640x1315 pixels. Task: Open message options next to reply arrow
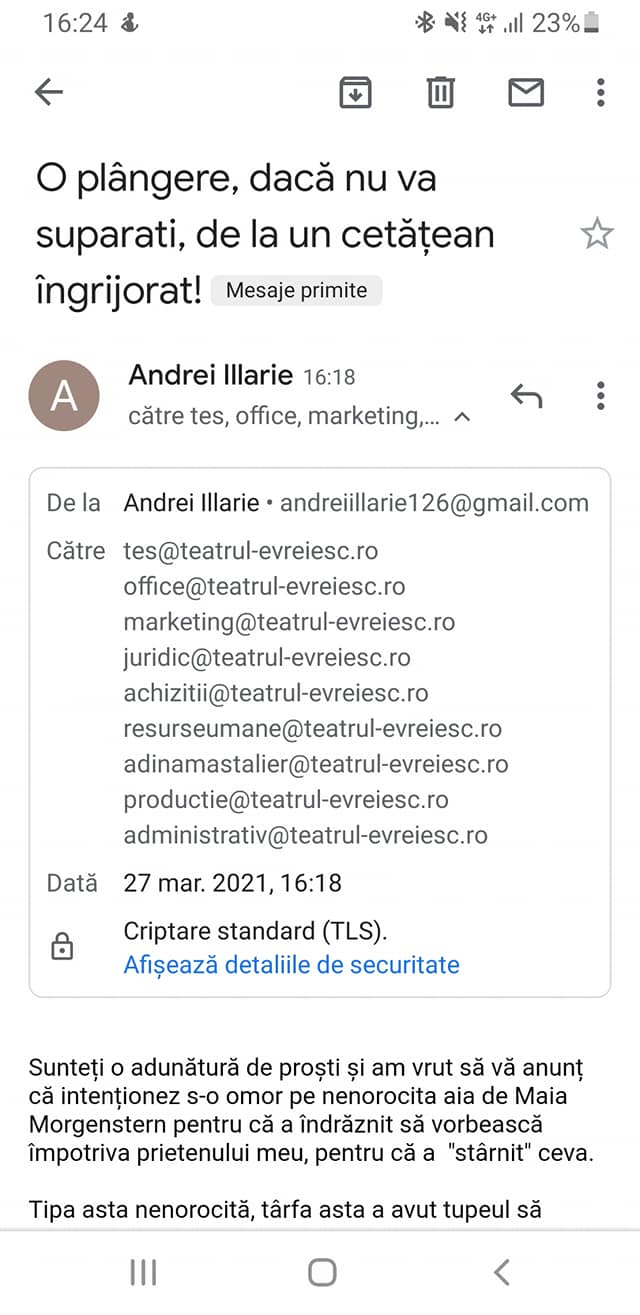[x=600, y=396]
